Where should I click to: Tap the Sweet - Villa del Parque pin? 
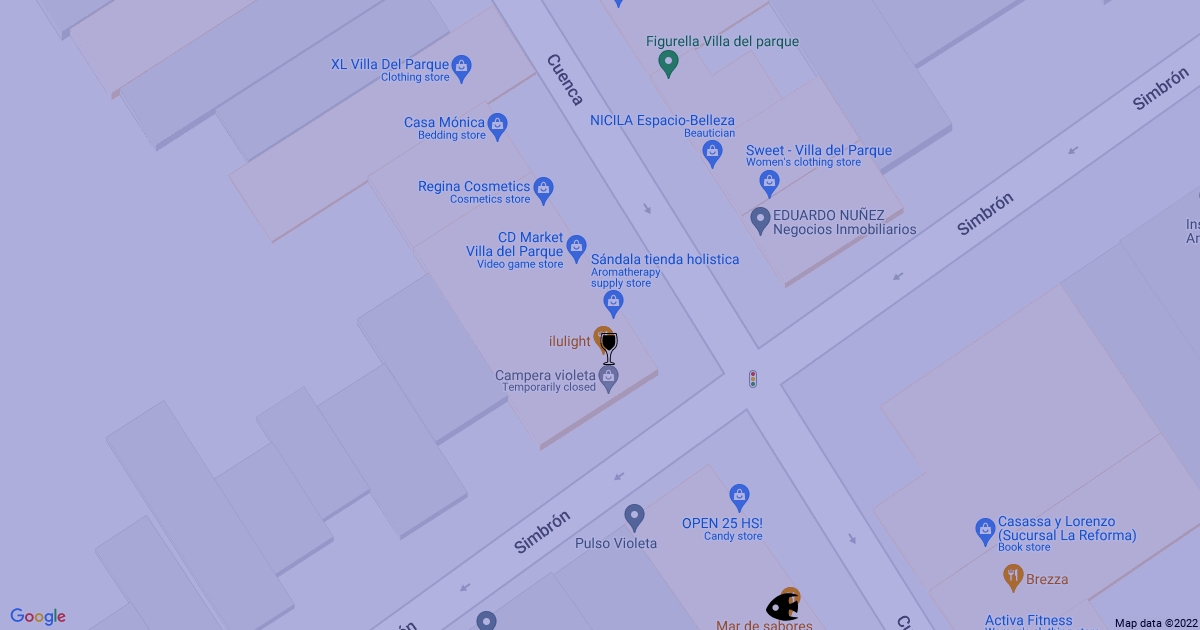769,182
